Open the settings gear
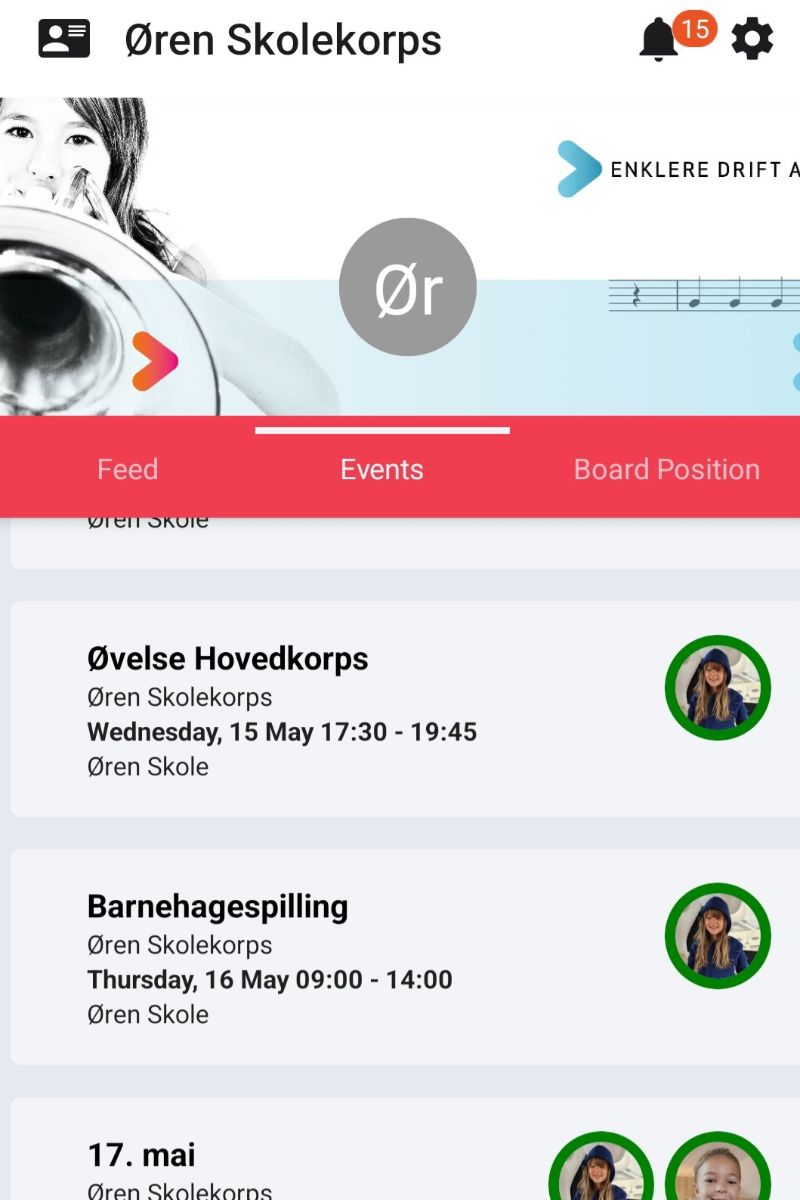The width and height of the screenshot is (800, 1200). [x=752, y=40]
